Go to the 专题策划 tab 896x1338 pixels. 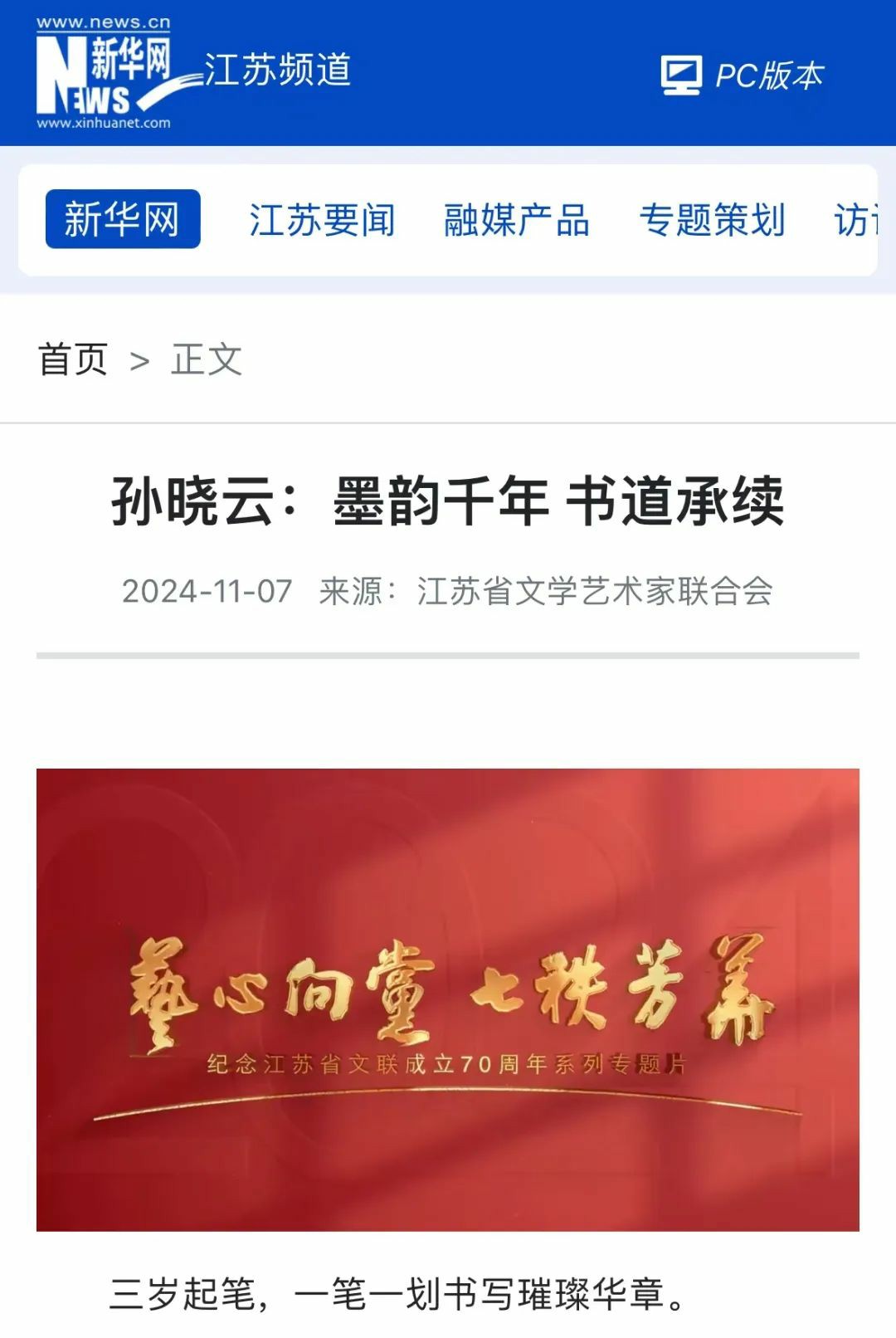pos(712,221)
